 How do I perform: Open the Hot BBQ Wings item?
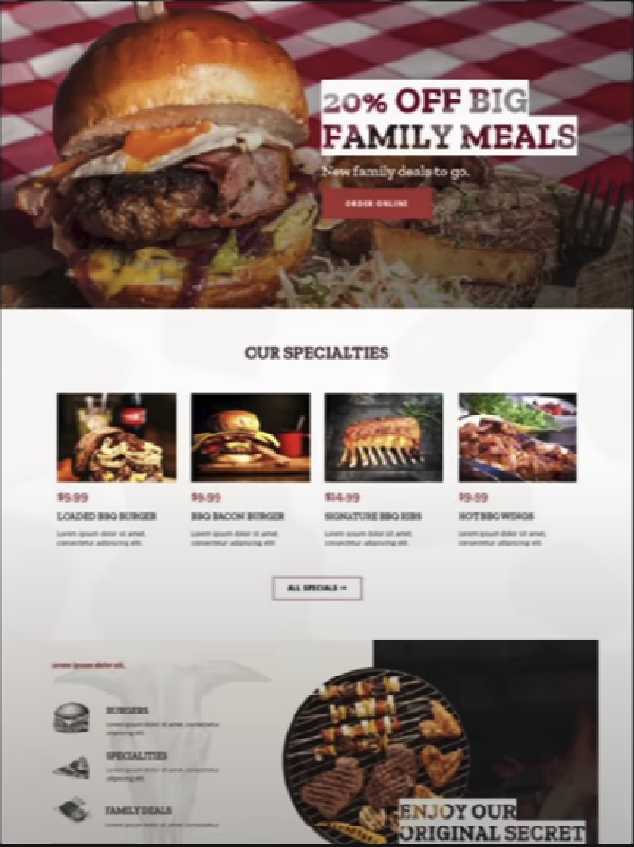(517, 438)
